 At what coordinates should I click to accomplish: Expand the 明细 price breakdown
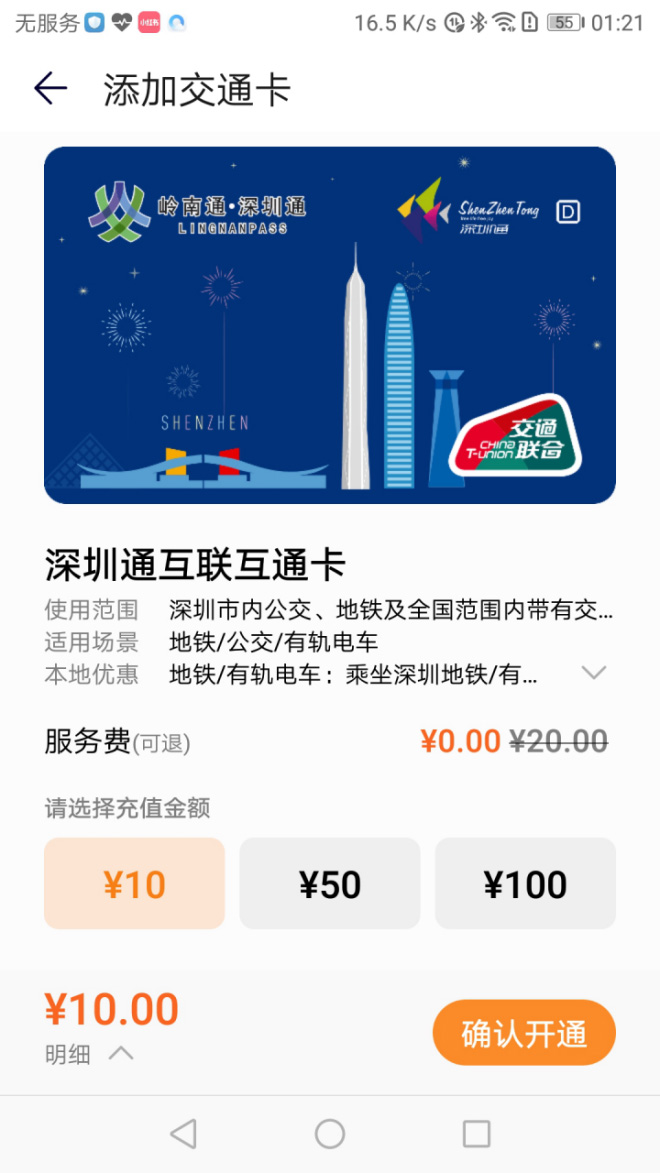(x=90, y=1053)
